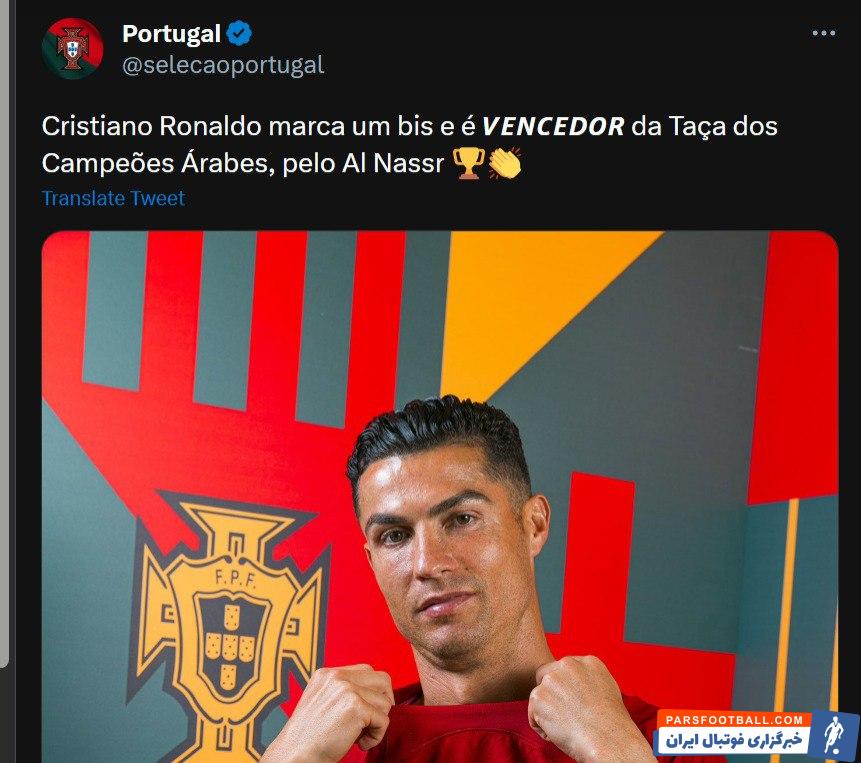Open the Portugal profile avatar
The image size is (861, 763).
click(72, 48)
